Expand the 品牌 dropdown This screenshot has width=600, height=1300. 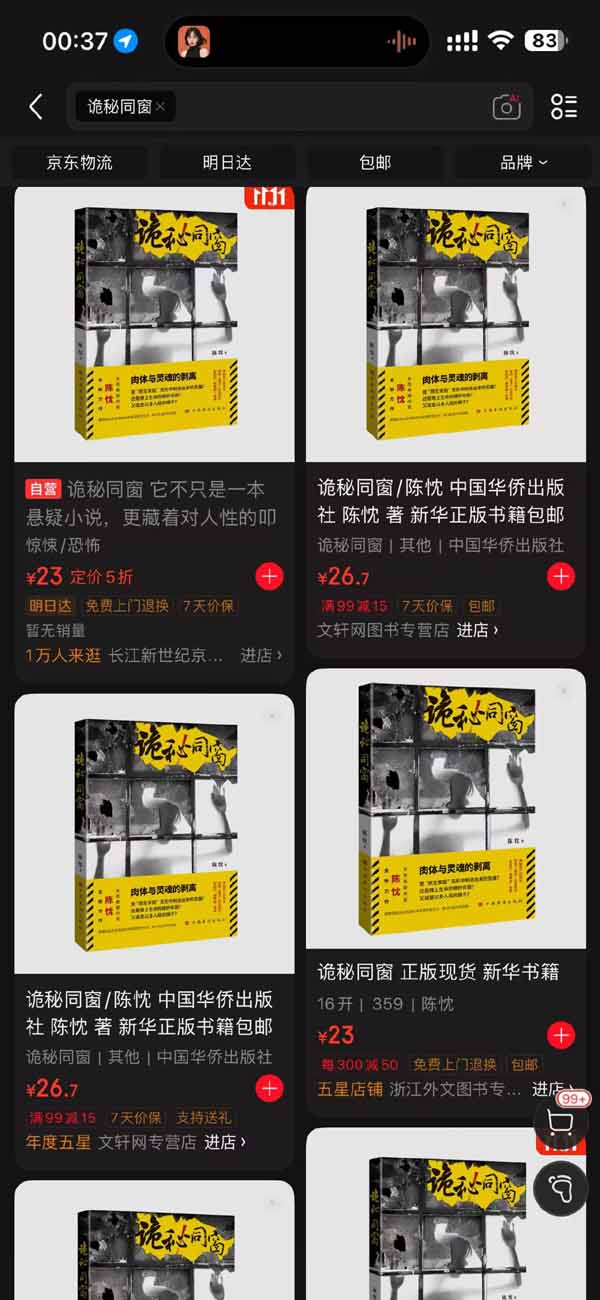[523, 162]
